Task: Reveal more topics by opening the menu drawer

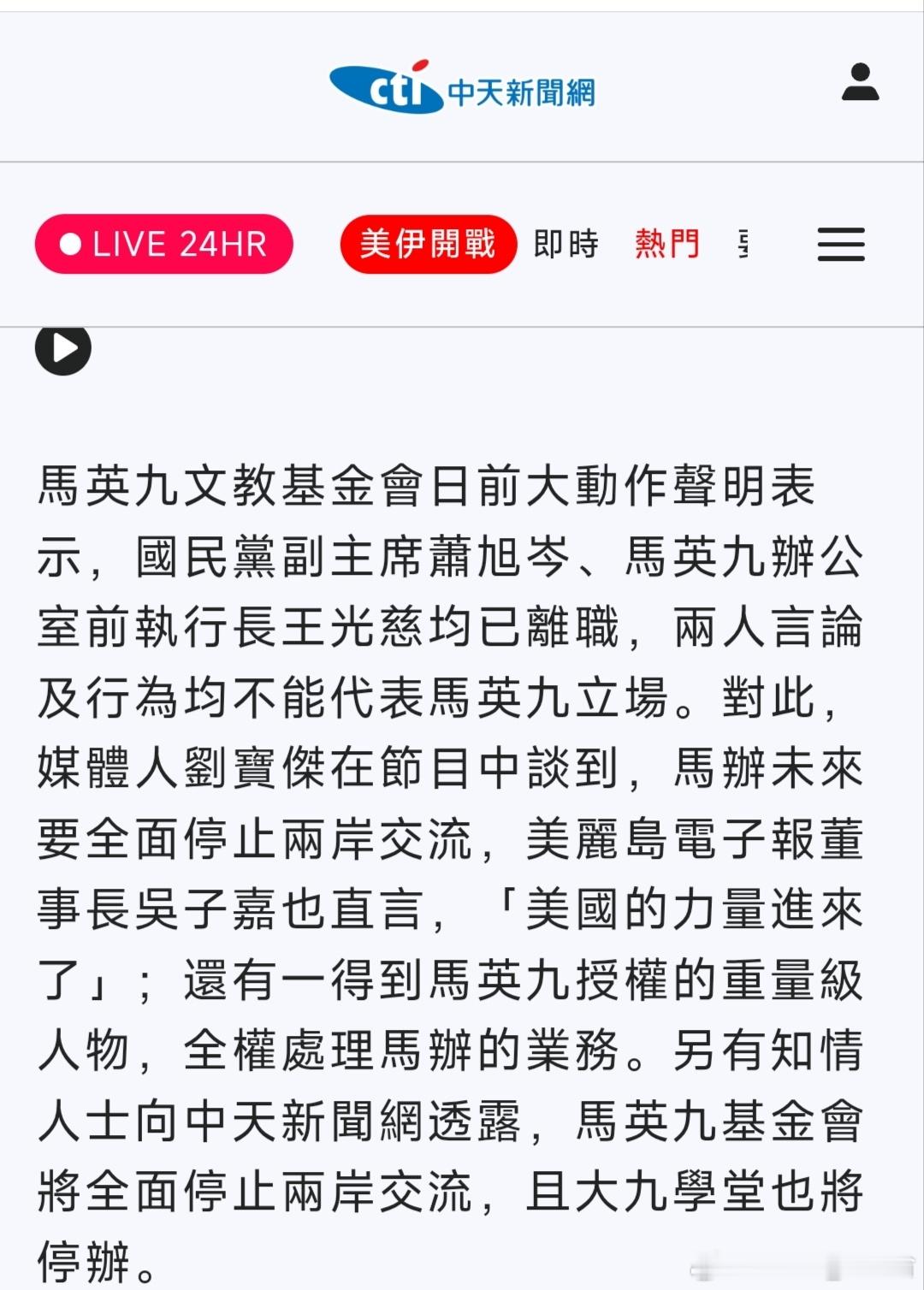Action: (841, 244)
